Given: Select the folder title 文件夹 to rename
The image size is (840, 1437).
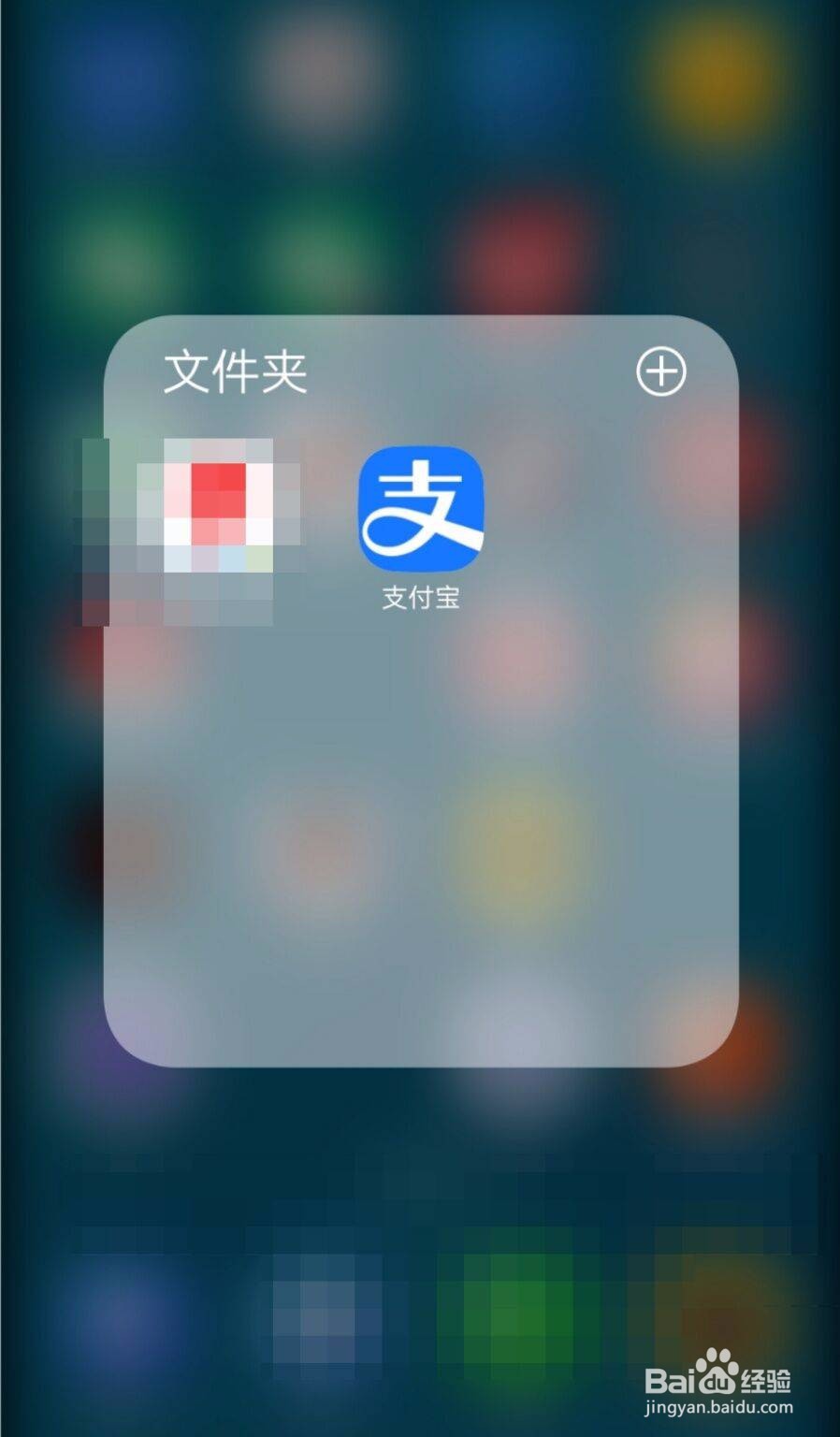Looking at the screenshot, I should 235,370.
